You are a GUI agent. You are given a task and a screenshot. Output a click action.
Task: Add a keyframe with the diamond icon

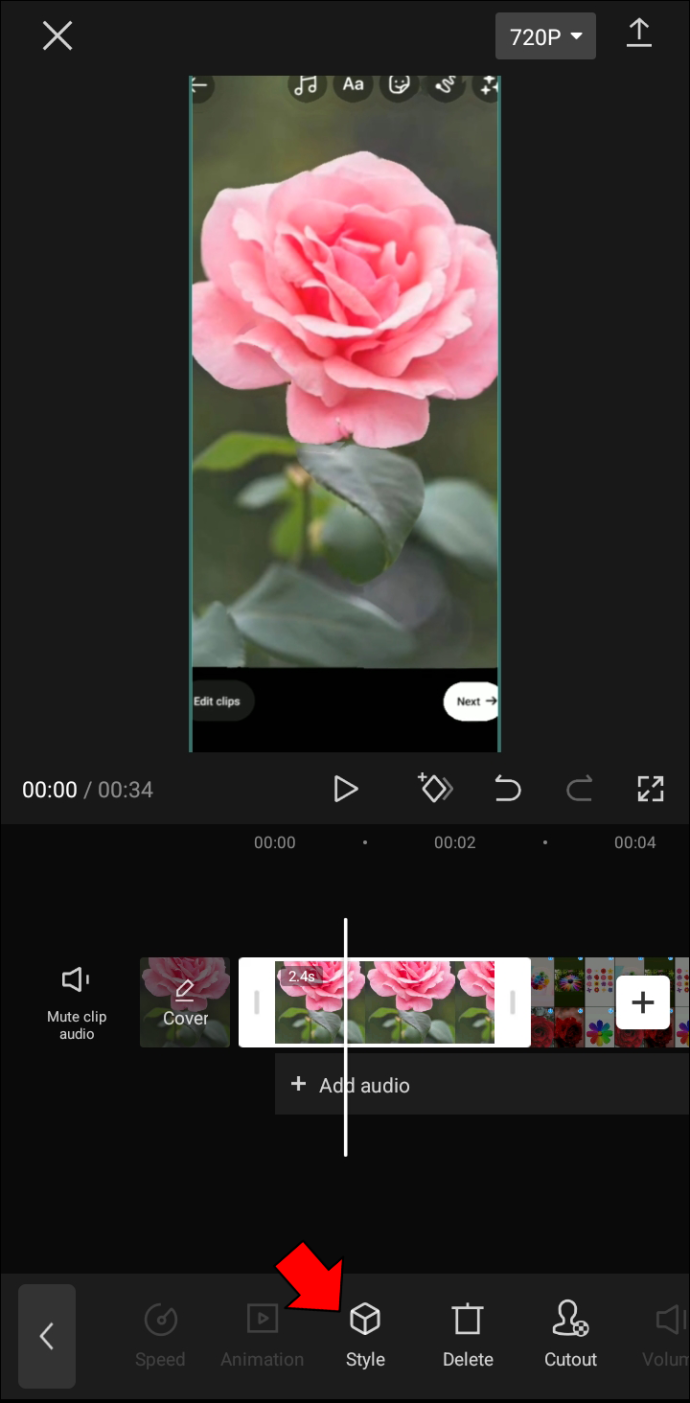point(435,788)
